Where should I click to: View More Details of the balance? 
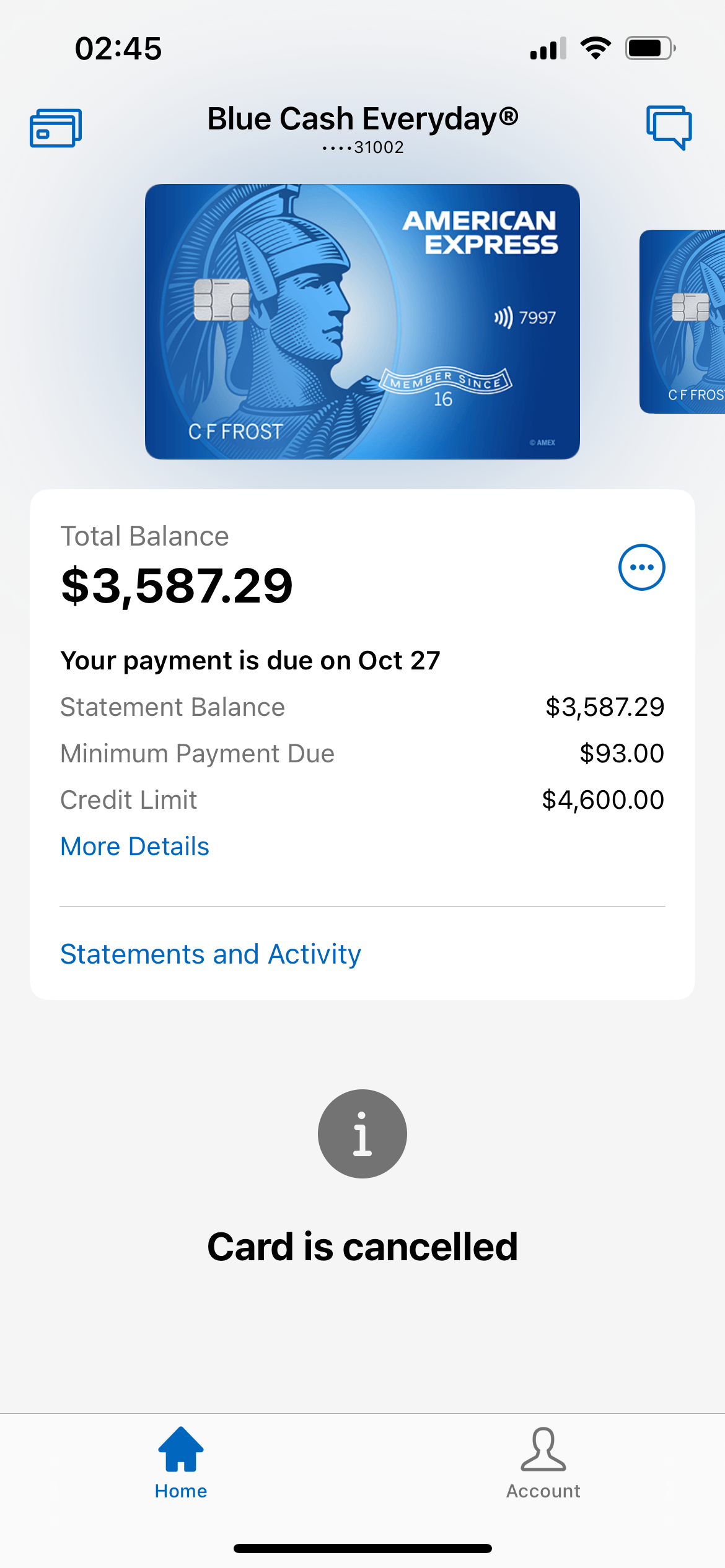[x=134, y=846]
